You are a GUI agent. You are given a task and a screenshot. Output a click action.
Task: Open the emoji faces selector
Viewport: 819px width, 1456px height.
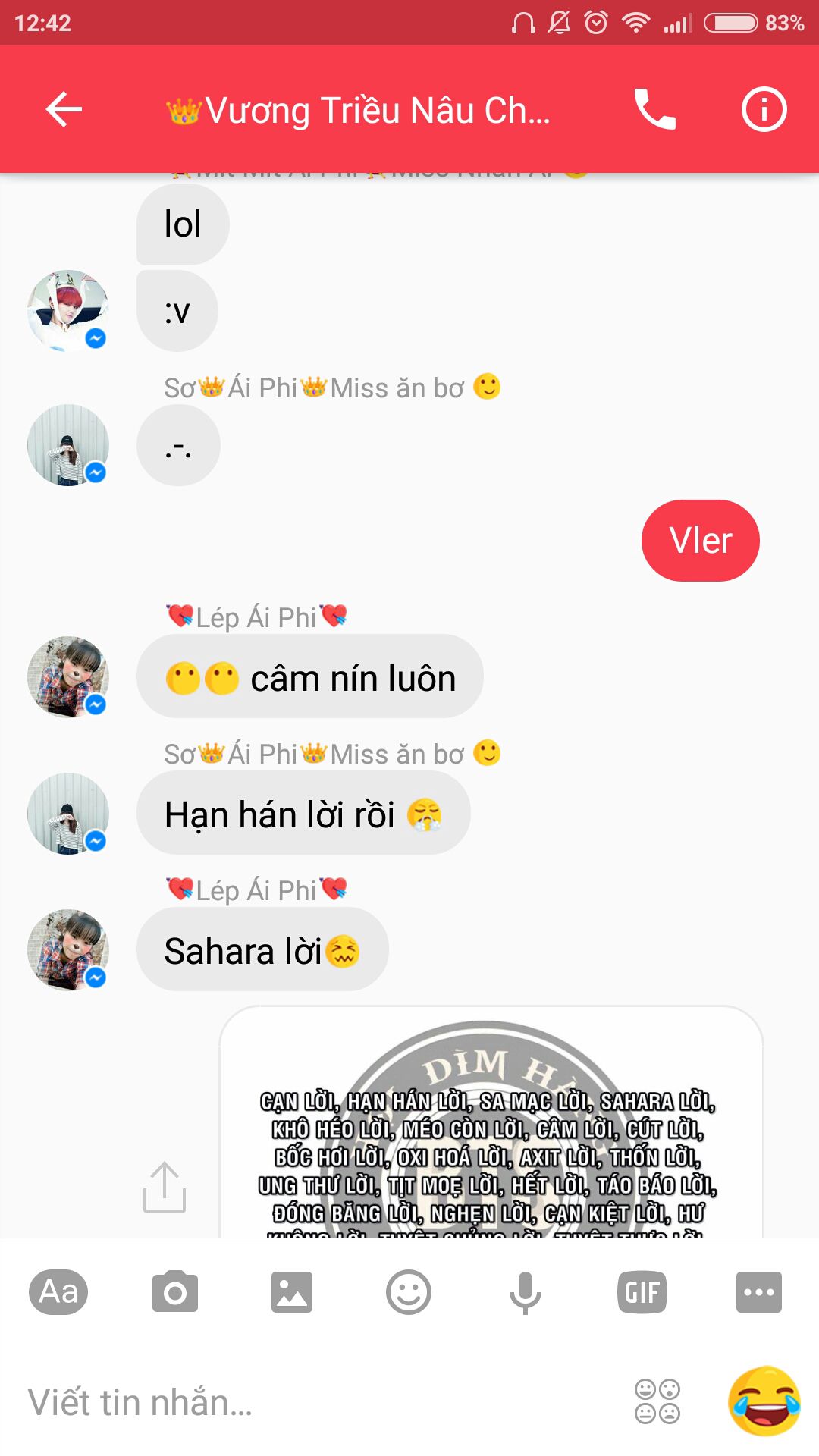tap(657, 1401)
